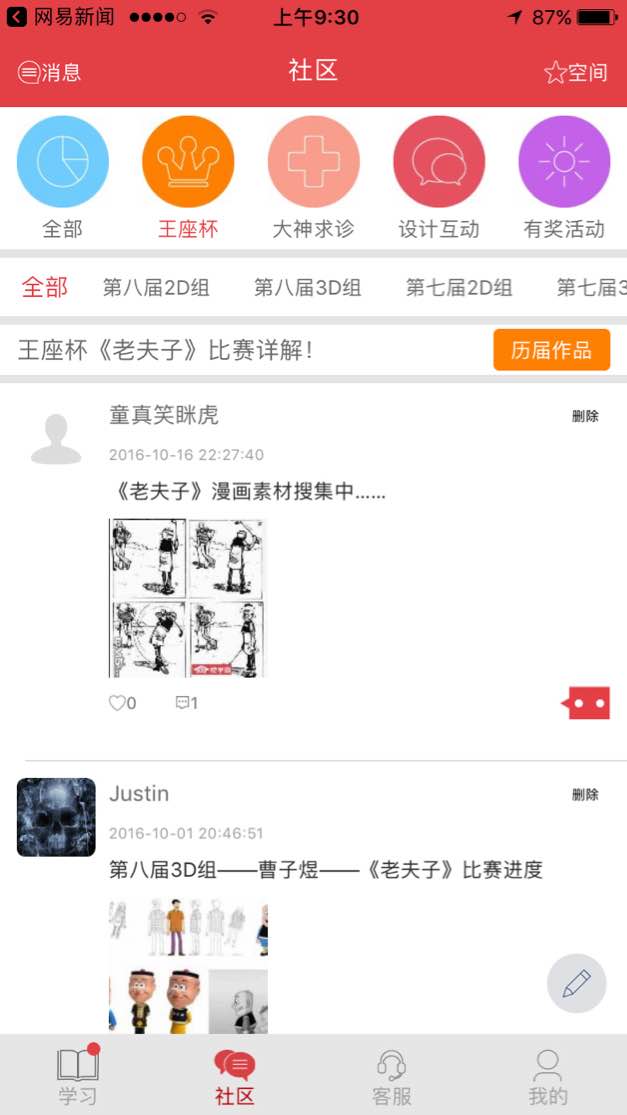Filter by 第八届2D组

click(x=156, y=288)
